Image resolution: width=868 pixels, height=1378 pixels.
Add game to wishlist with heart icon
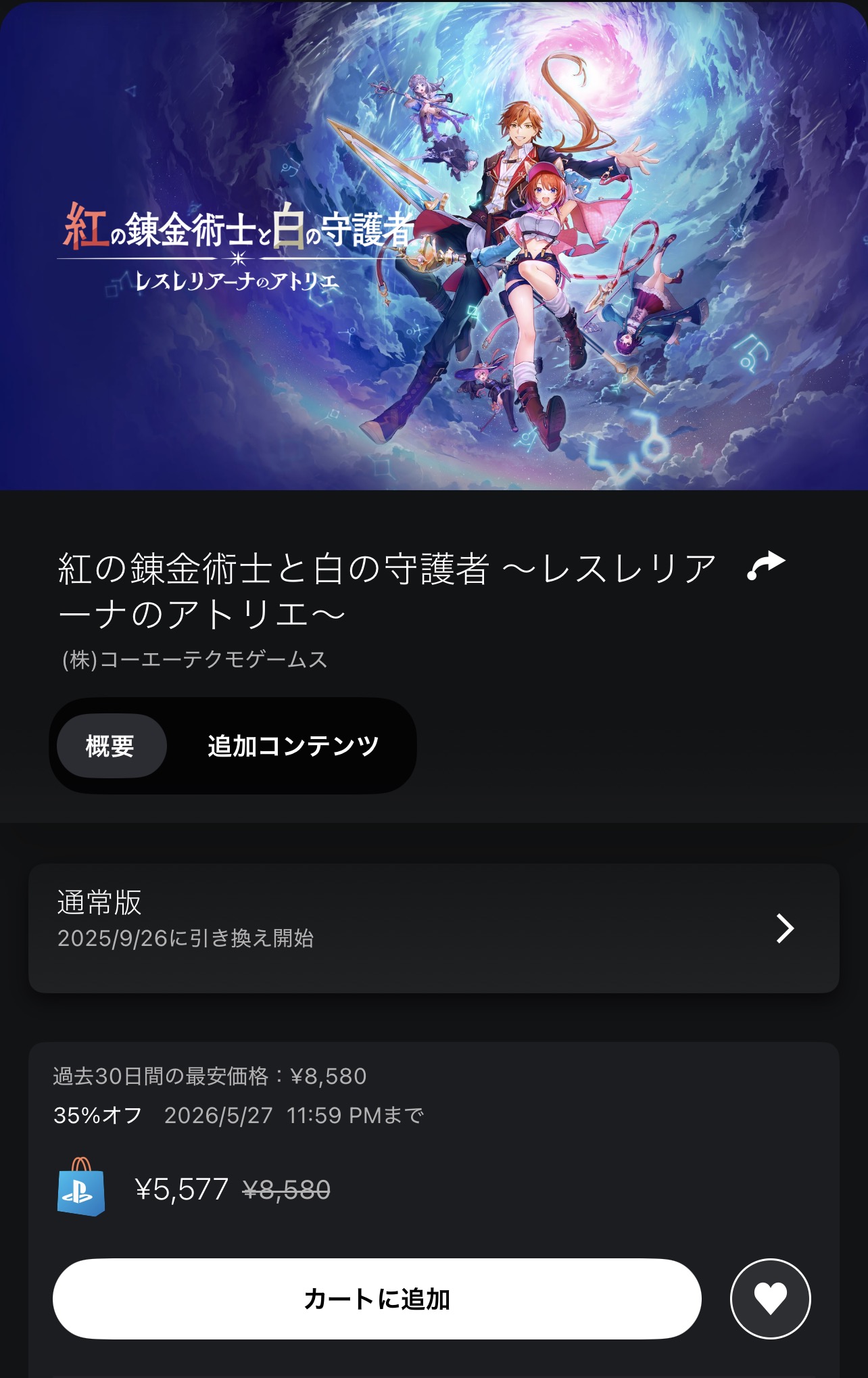(x=770, y=1298)
